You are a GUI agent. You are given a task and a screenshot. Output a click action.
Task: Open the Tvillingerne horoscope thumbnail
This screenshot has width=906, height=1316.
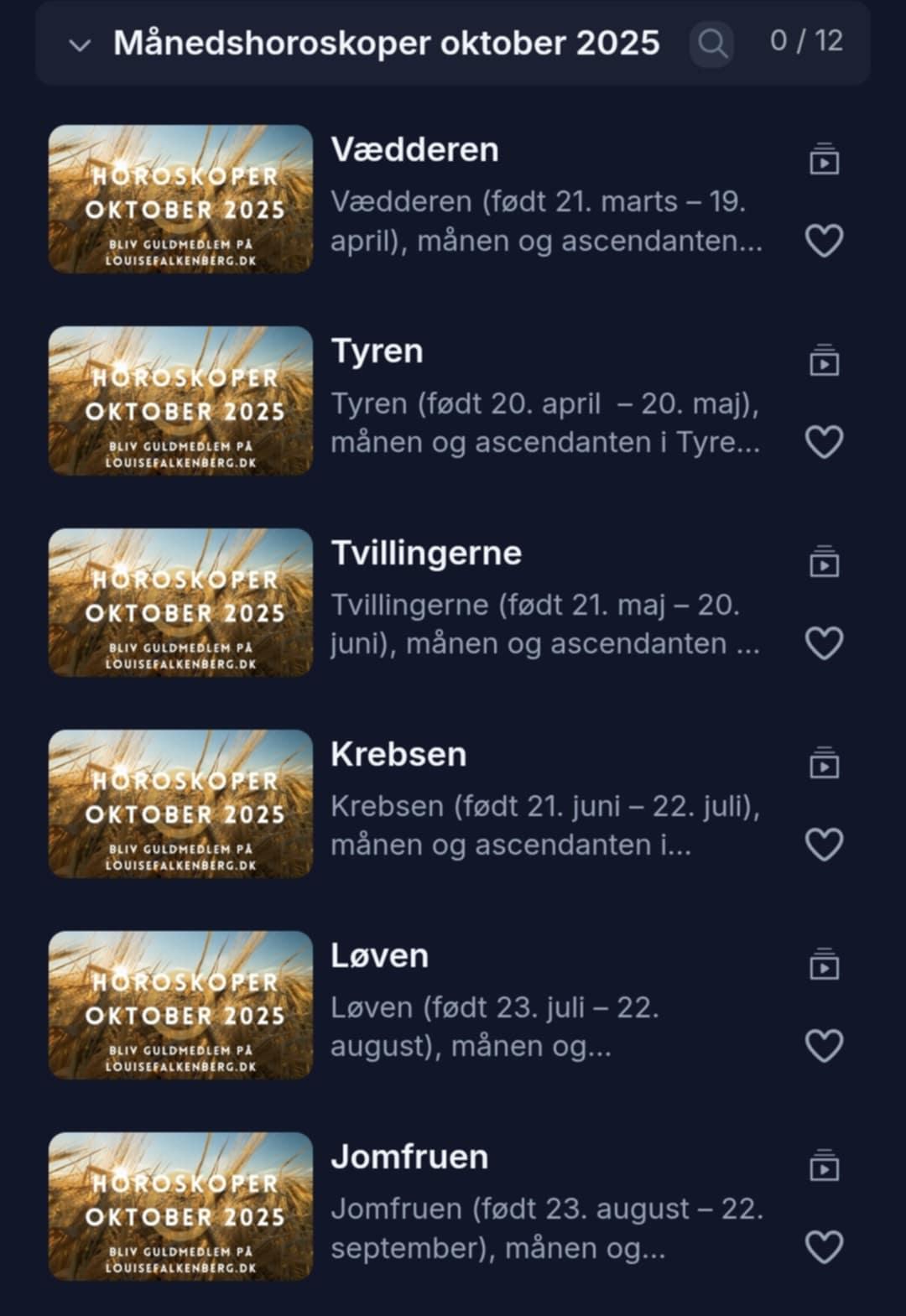(x=180, y=601)
